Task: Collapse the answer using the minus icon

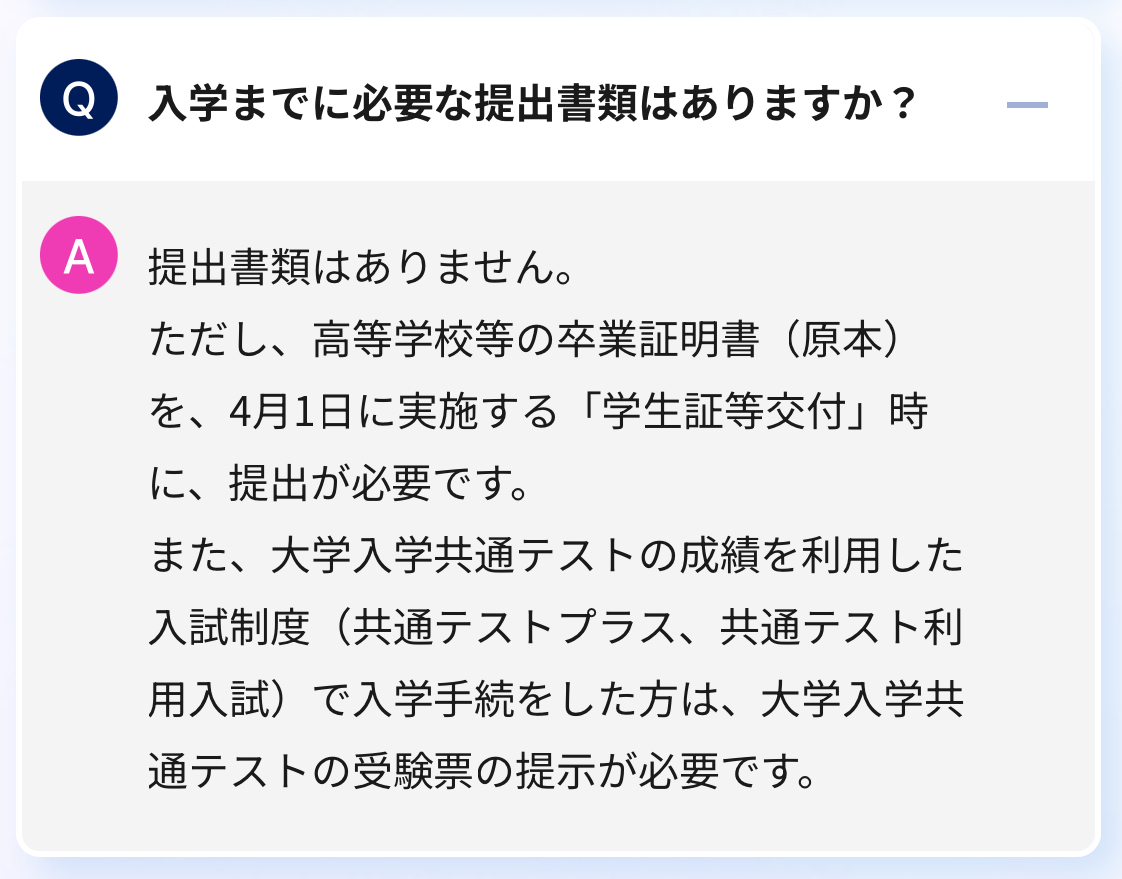Action: coord(1027,105)
